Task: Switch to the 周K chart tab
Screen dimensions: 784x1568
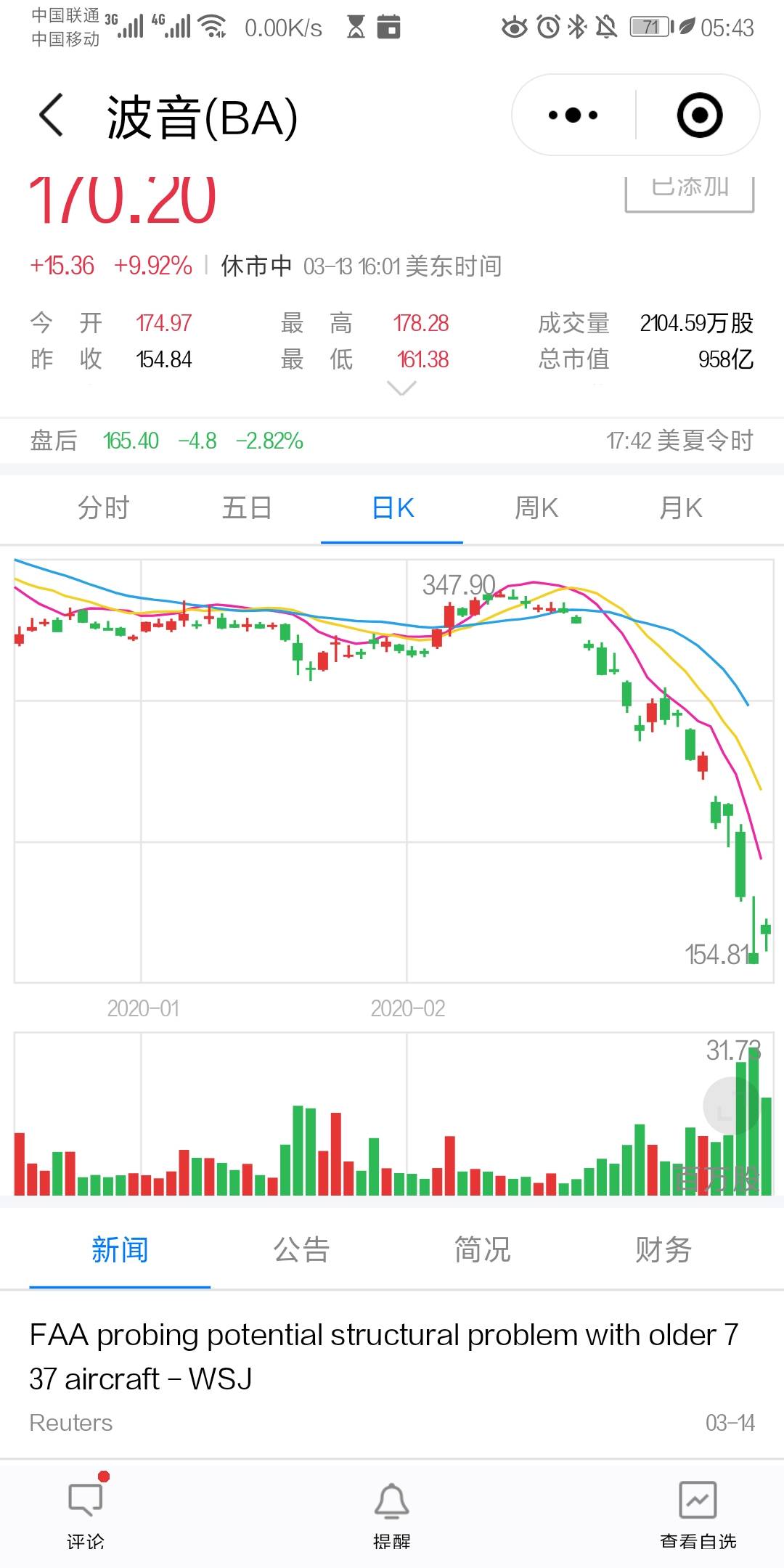Action: pos(536,508)
